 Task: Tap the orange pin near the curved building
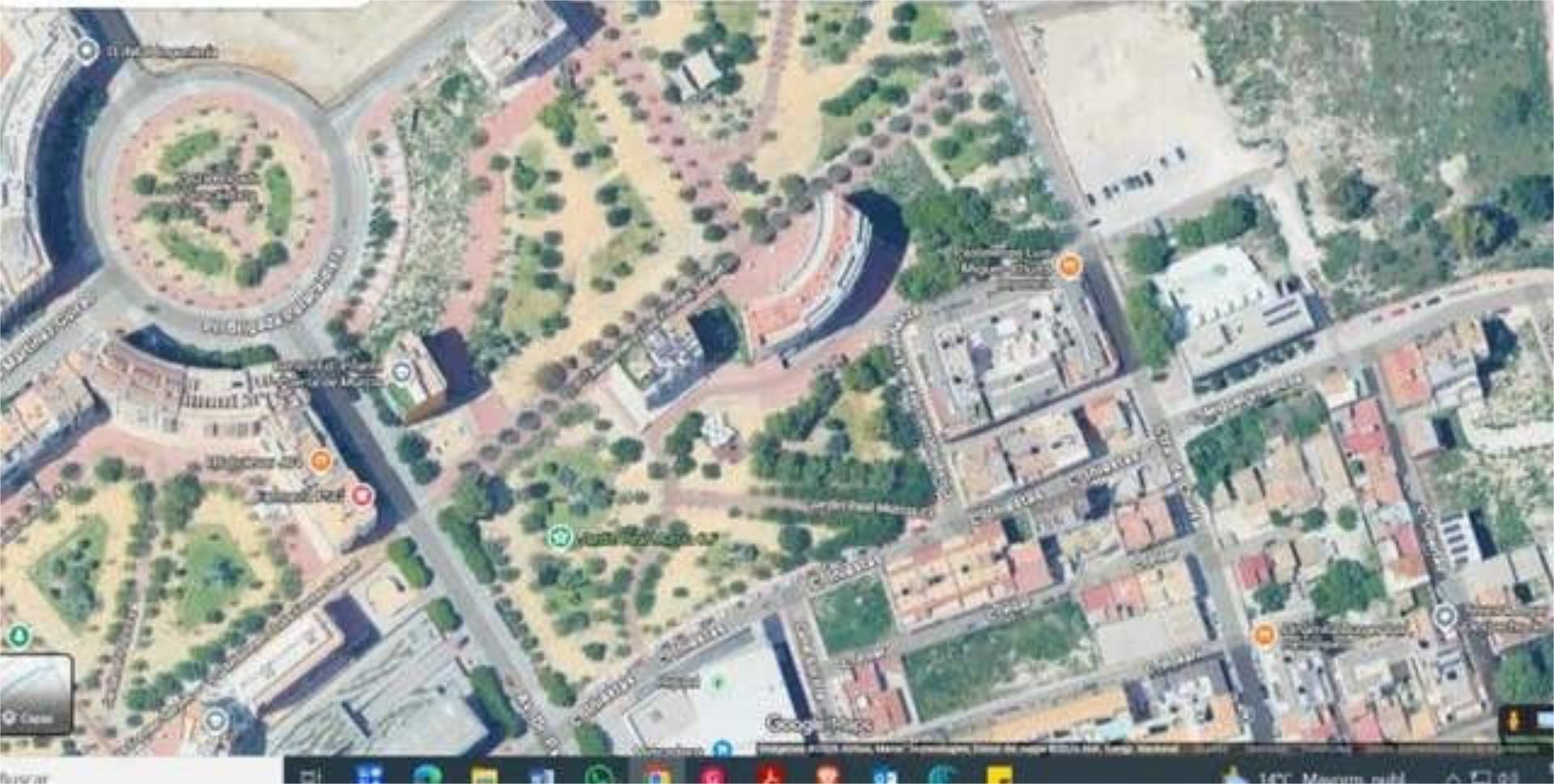[x=1070, y=265]
